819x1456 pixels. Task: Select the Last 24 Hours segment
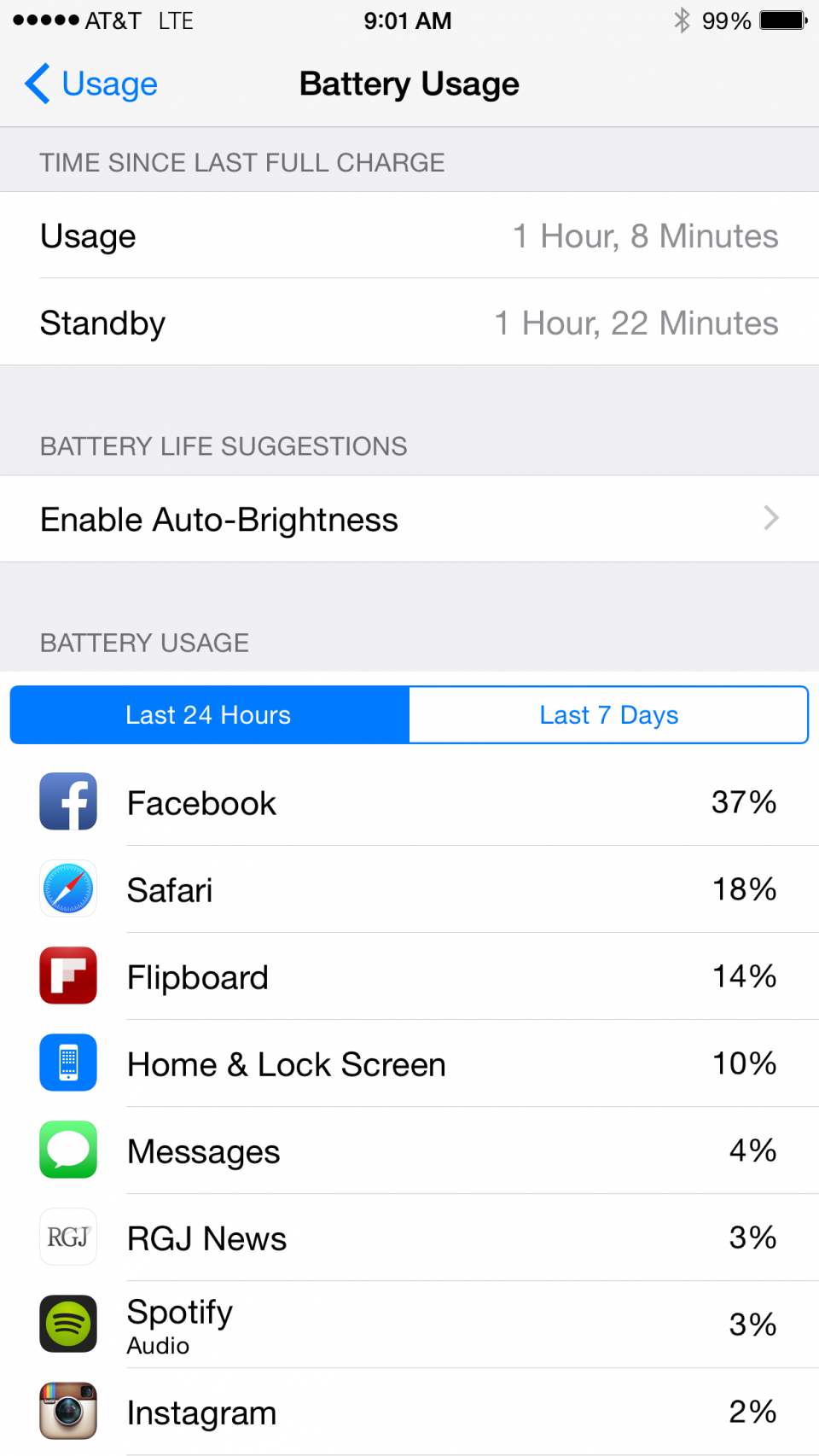click(x=210, y=714)
